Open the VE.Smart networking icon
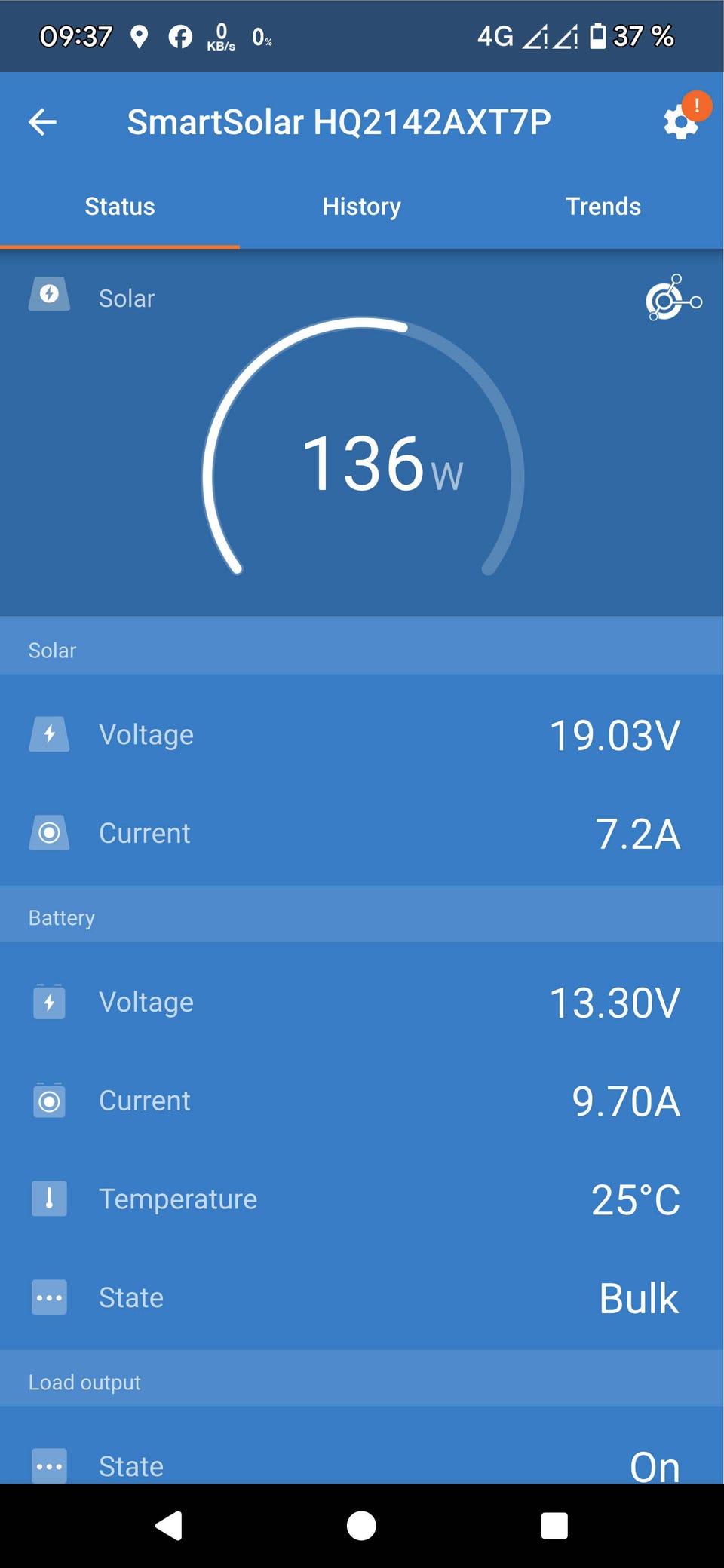The image size is (724, 1568). 673,299
